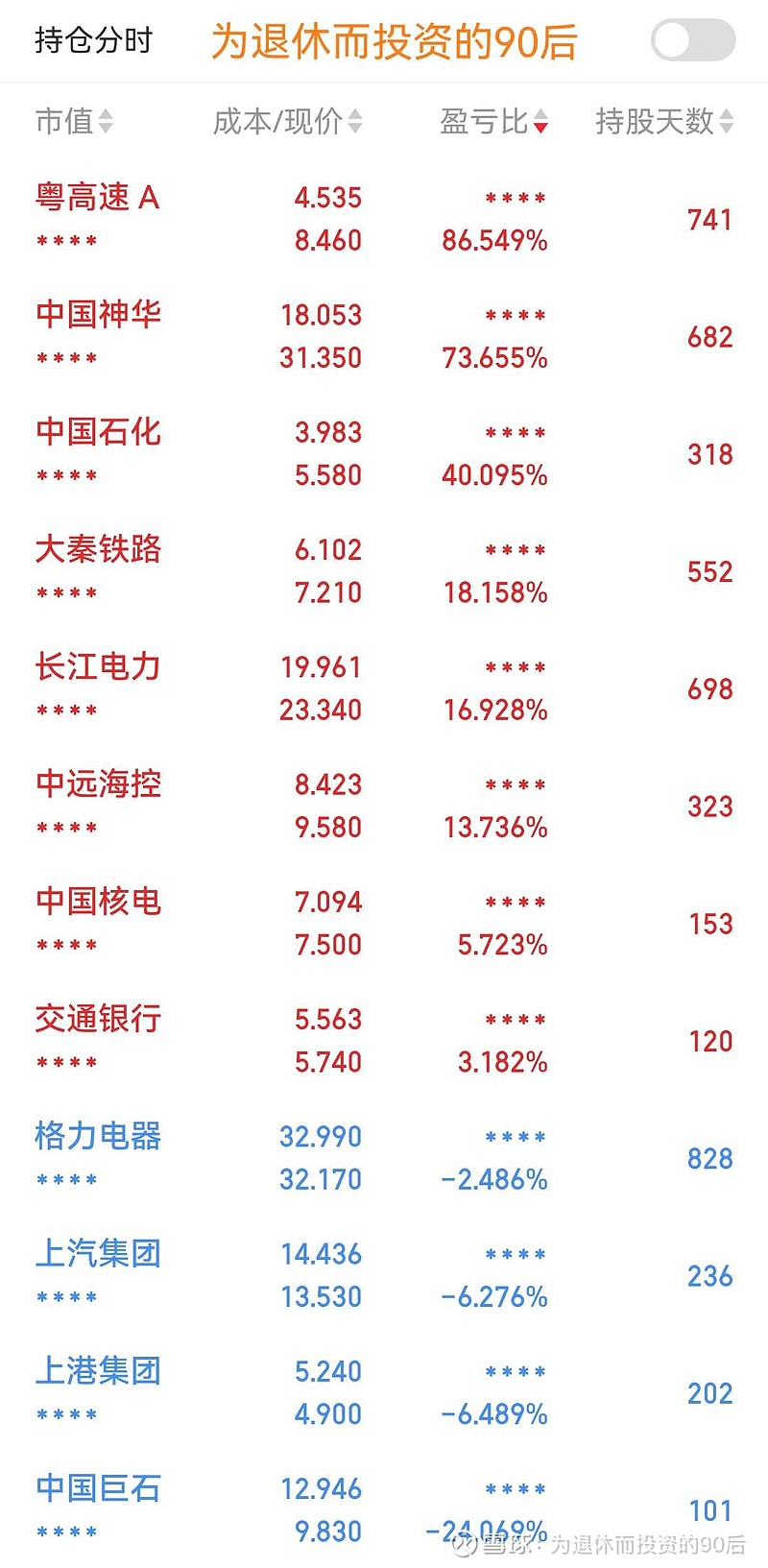Open the 中国核电 holding
This screenshot has height=1568, width=768.
(x=384, y=923)
